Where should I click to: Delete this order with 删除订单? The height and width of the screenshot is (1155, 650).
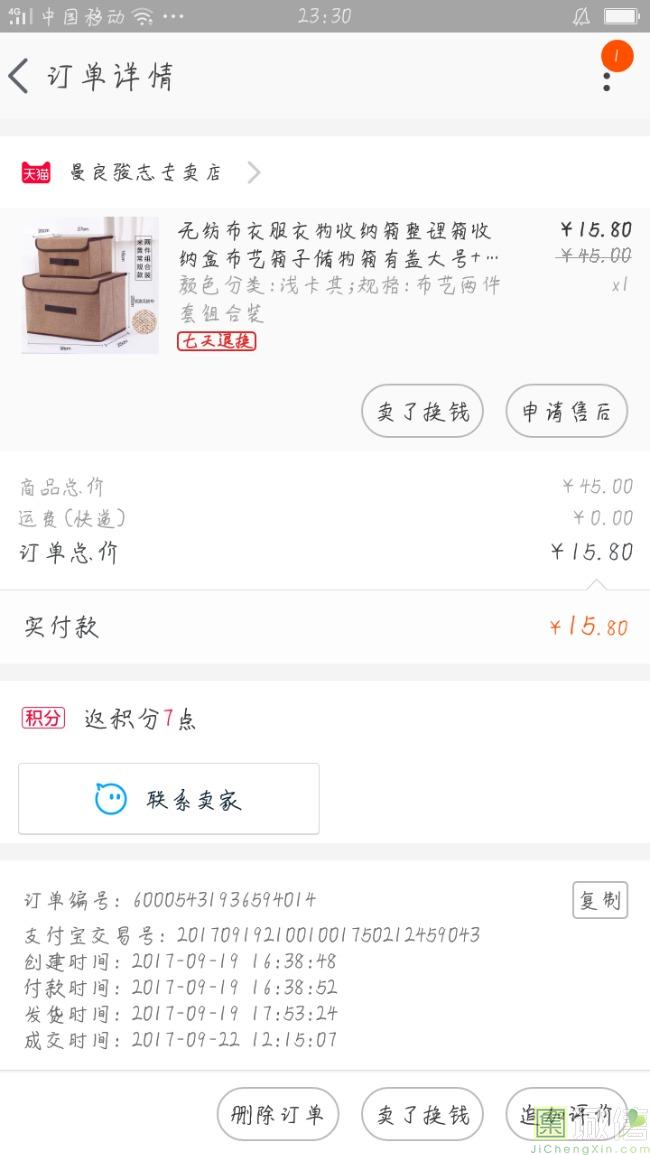278,1114
